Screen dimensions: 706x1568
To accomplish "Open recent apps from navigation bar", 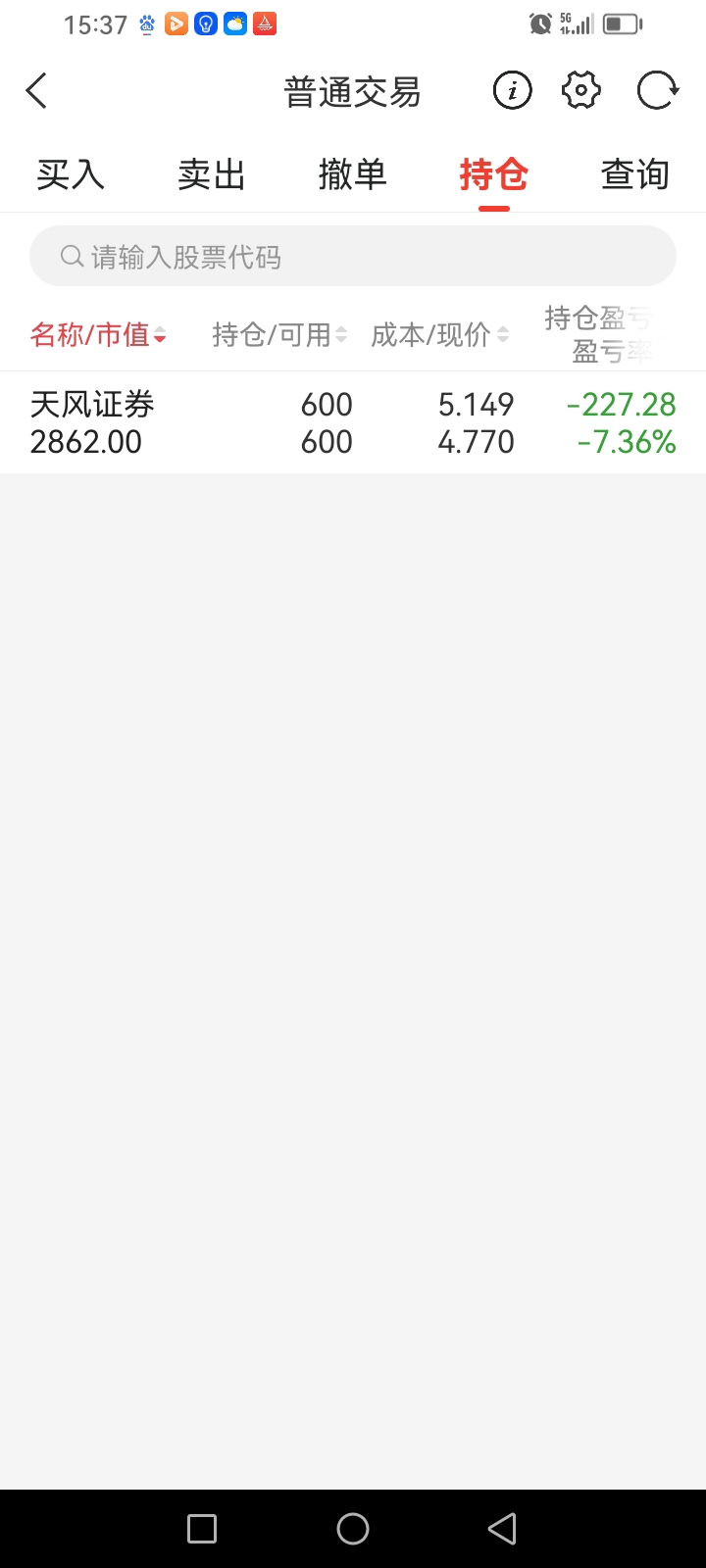I will pyautogui.click(x=202, y=1529).
